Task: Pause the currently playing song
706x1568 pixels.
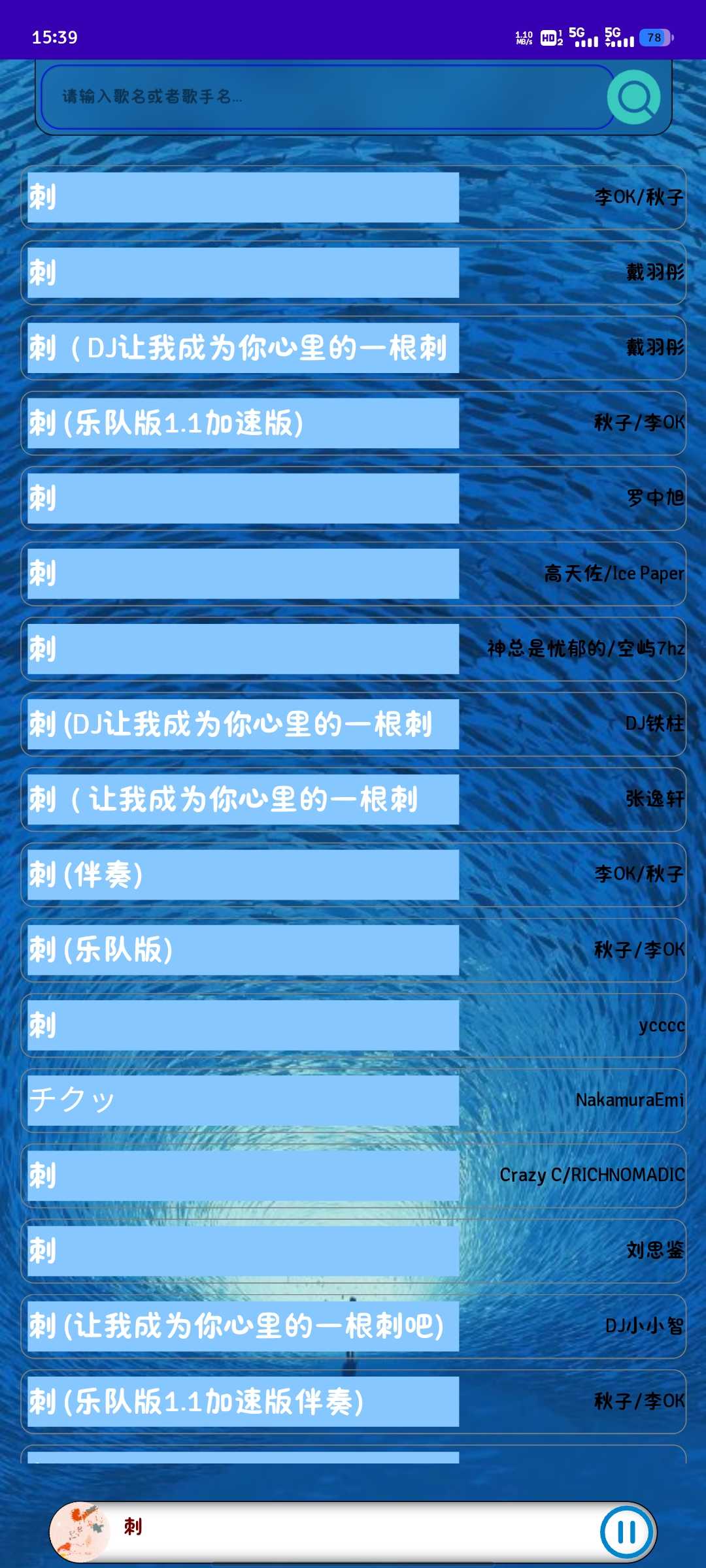Action: (626, 1531)
